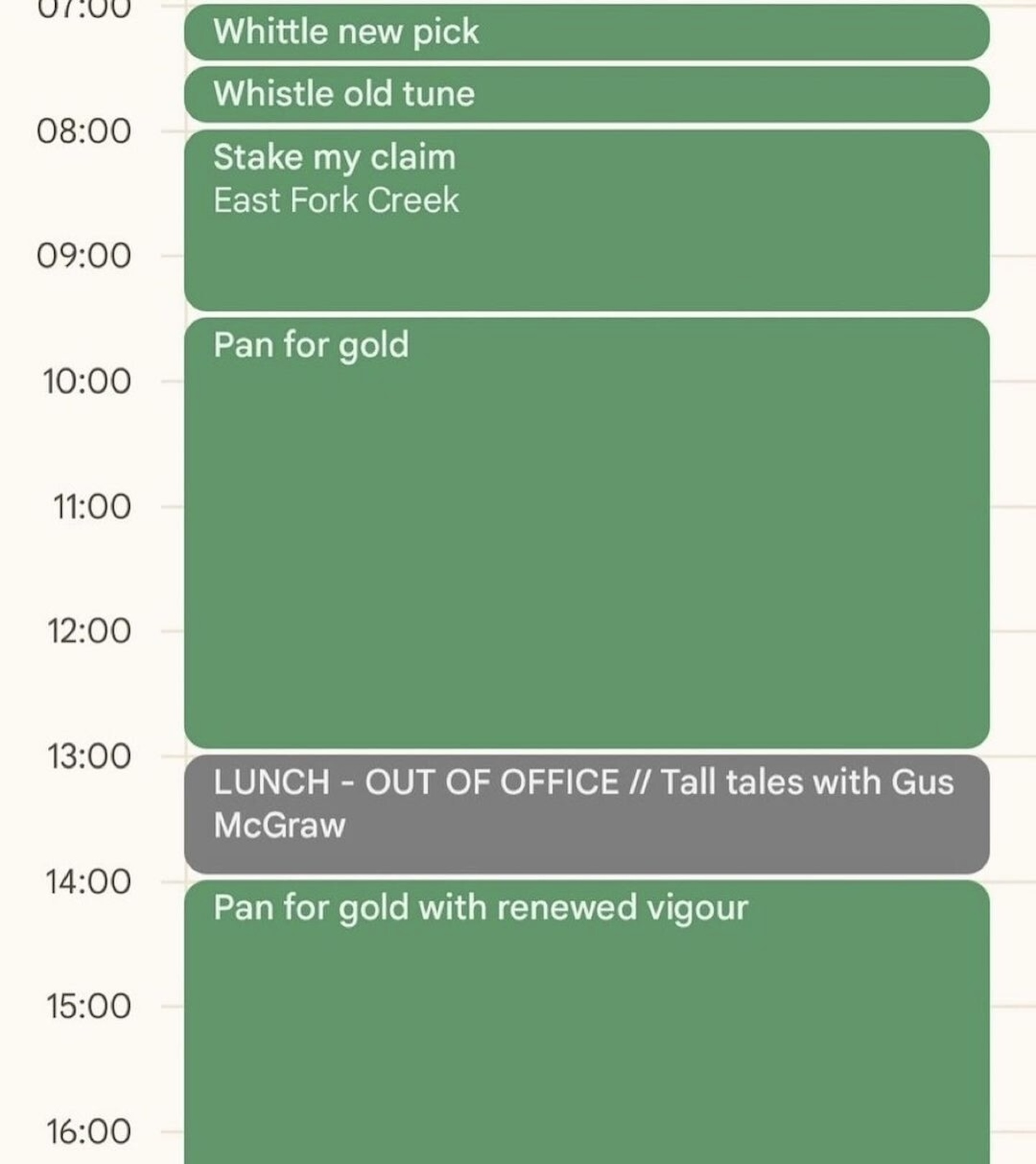
Task: View Pan for gold with renewed vigour
Action: 586,1021
